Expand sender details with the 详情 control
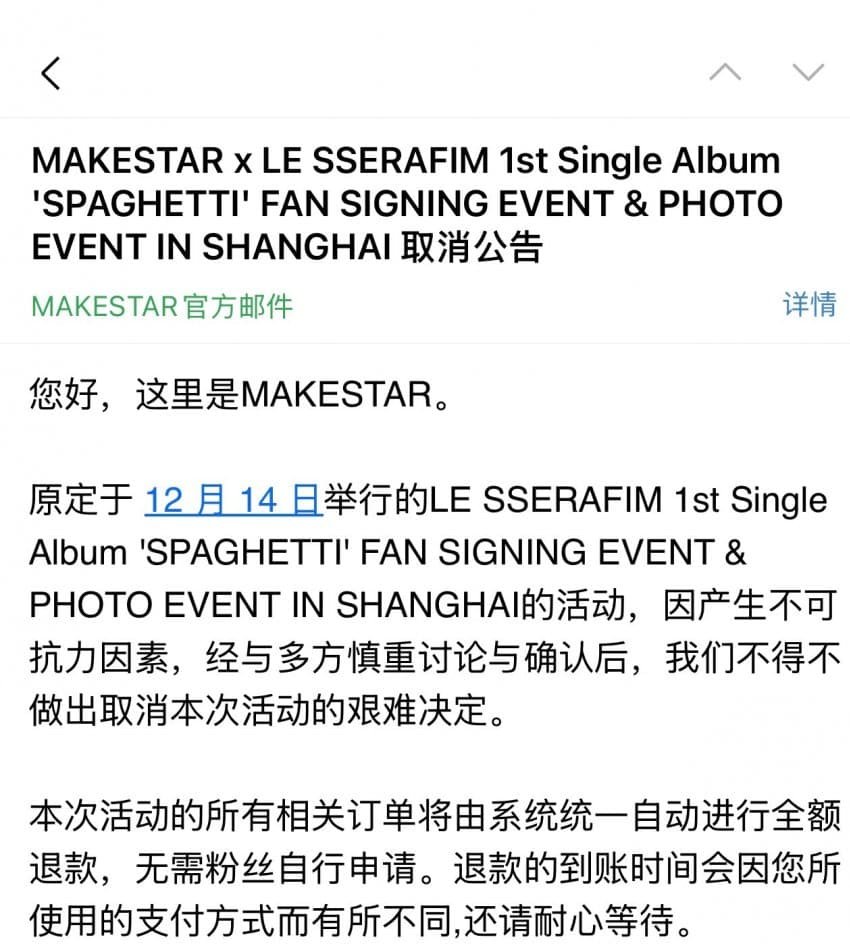850x952 pixels. tap(808, 306)
